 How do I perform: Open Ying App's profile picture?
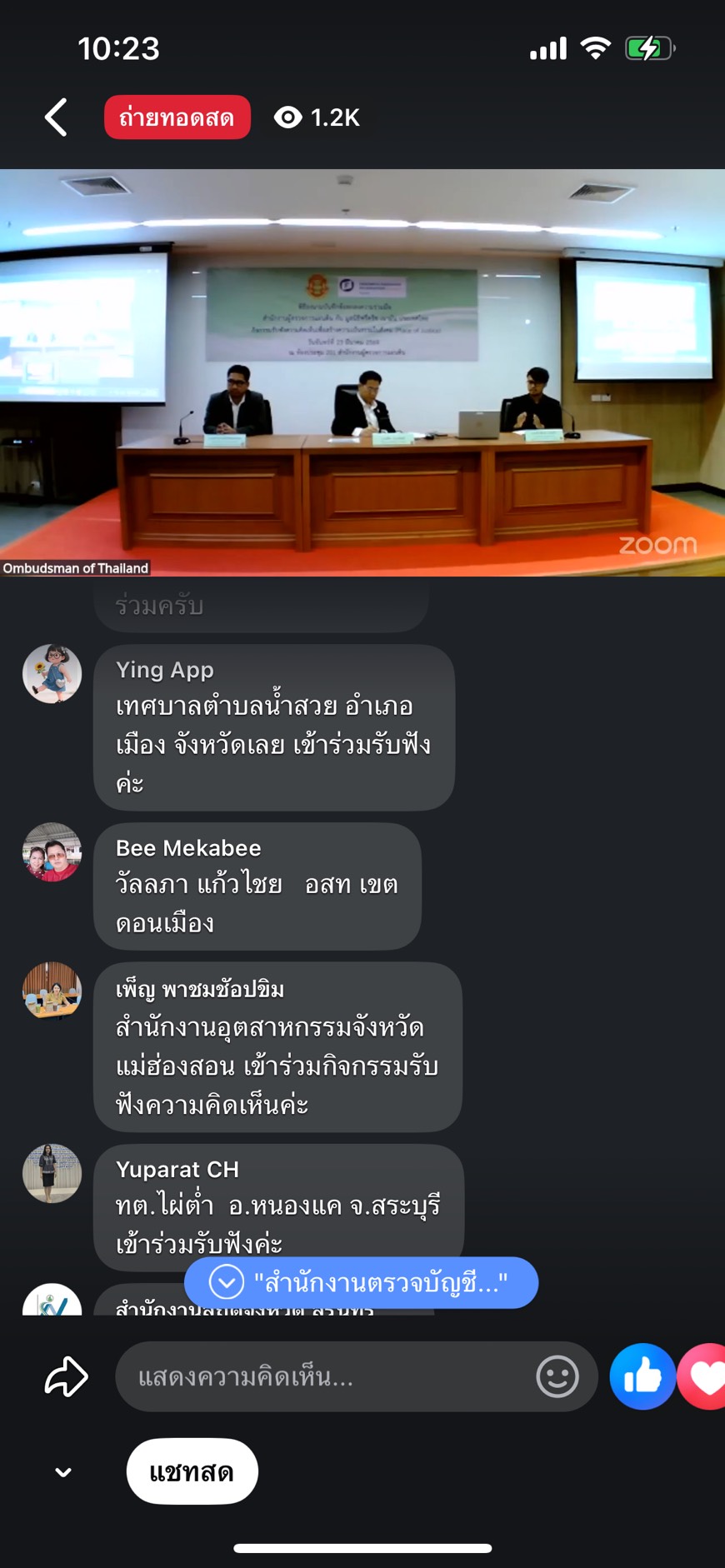click(x=52, y=674)
